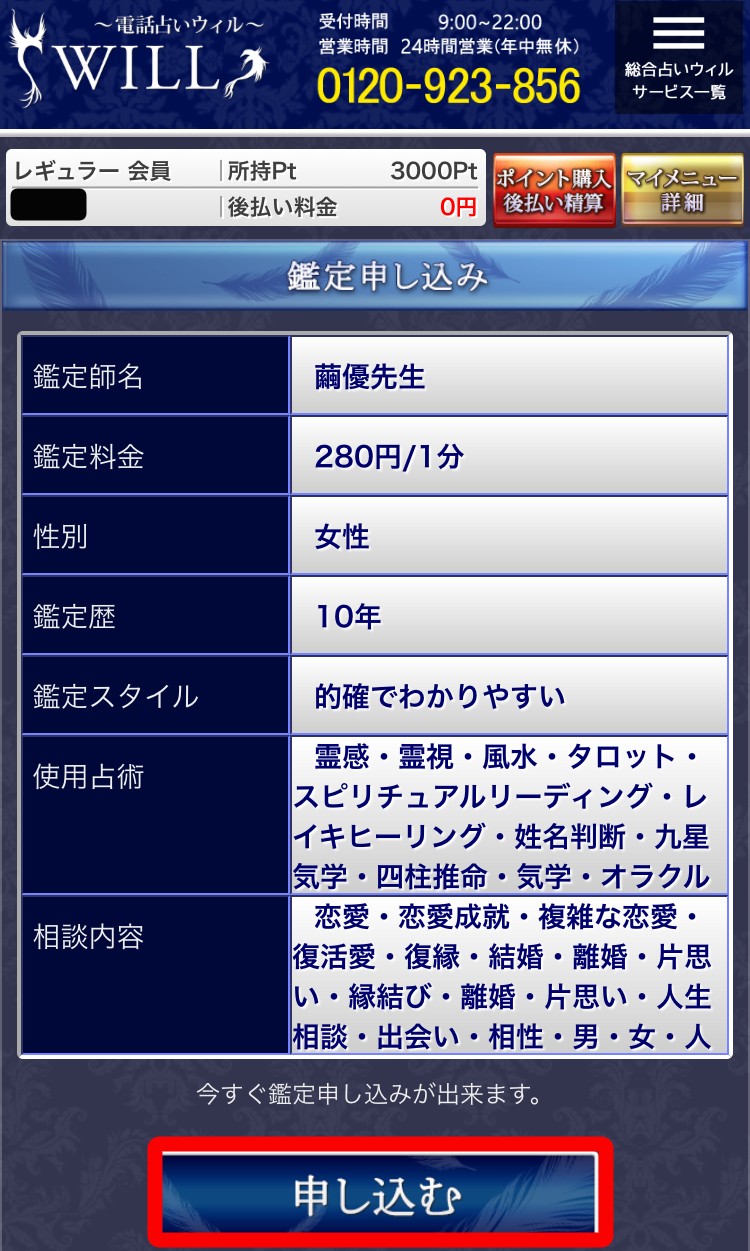Call the 0120-923-856 phone number
Image resolution: width=750 pixels, height=1251 pixels.
pyautogui.click(x=448, y=86)
